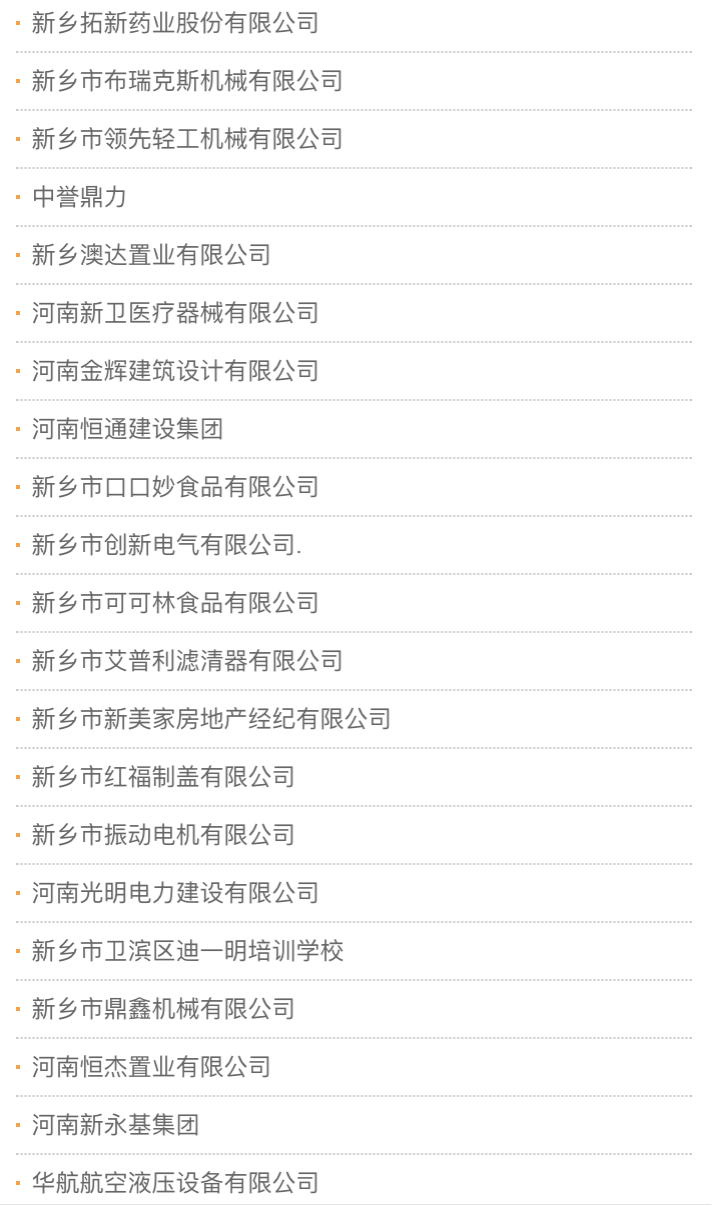Open 河南光明电力建设有限公司
This screenshot has height=1206, width=712.
pos(176,893)
